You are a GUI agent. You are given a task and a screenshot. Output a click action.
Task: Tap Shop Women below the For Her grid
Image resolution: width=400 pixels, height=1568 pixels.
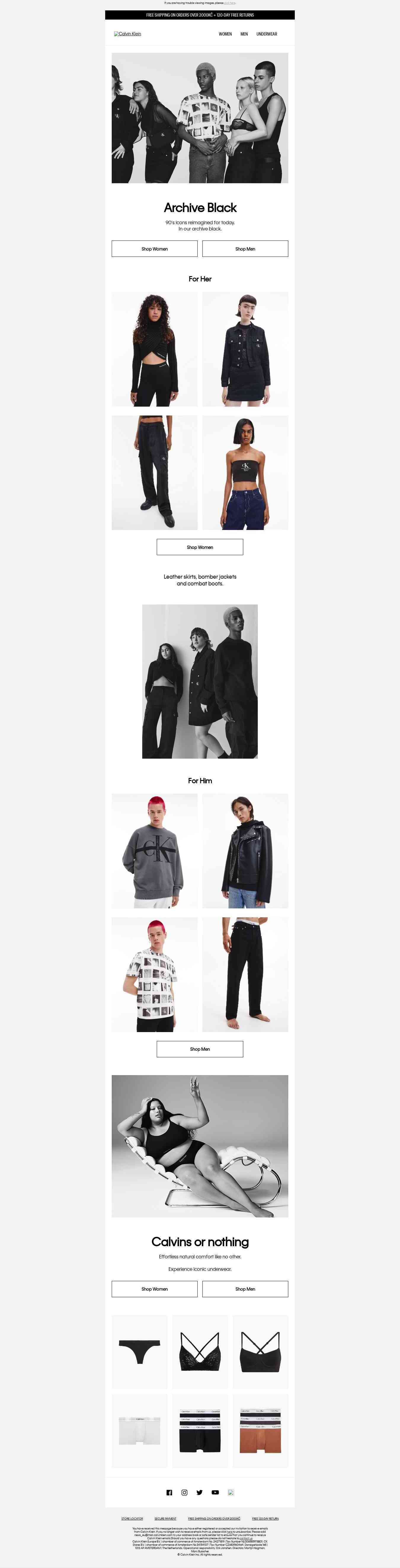(x=199, y=547)
